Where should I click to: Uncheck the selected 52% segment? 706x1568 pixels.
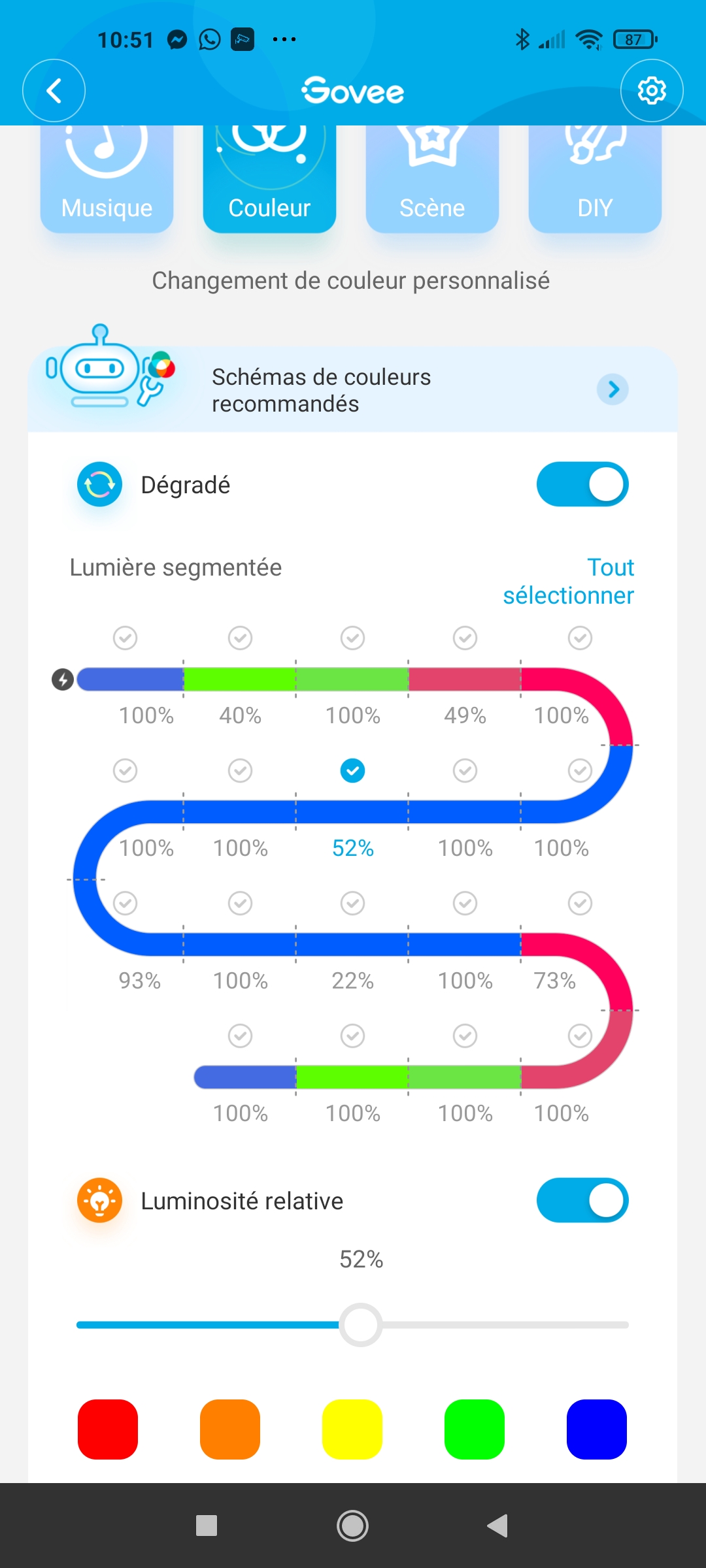coord(352,771)
